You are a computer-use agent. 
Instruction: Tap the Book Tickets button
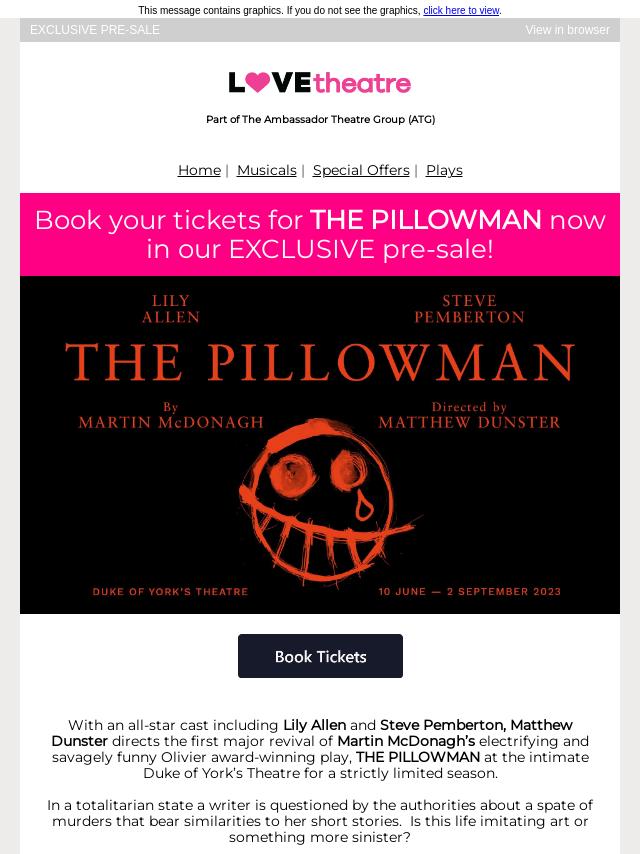[320, 656]
